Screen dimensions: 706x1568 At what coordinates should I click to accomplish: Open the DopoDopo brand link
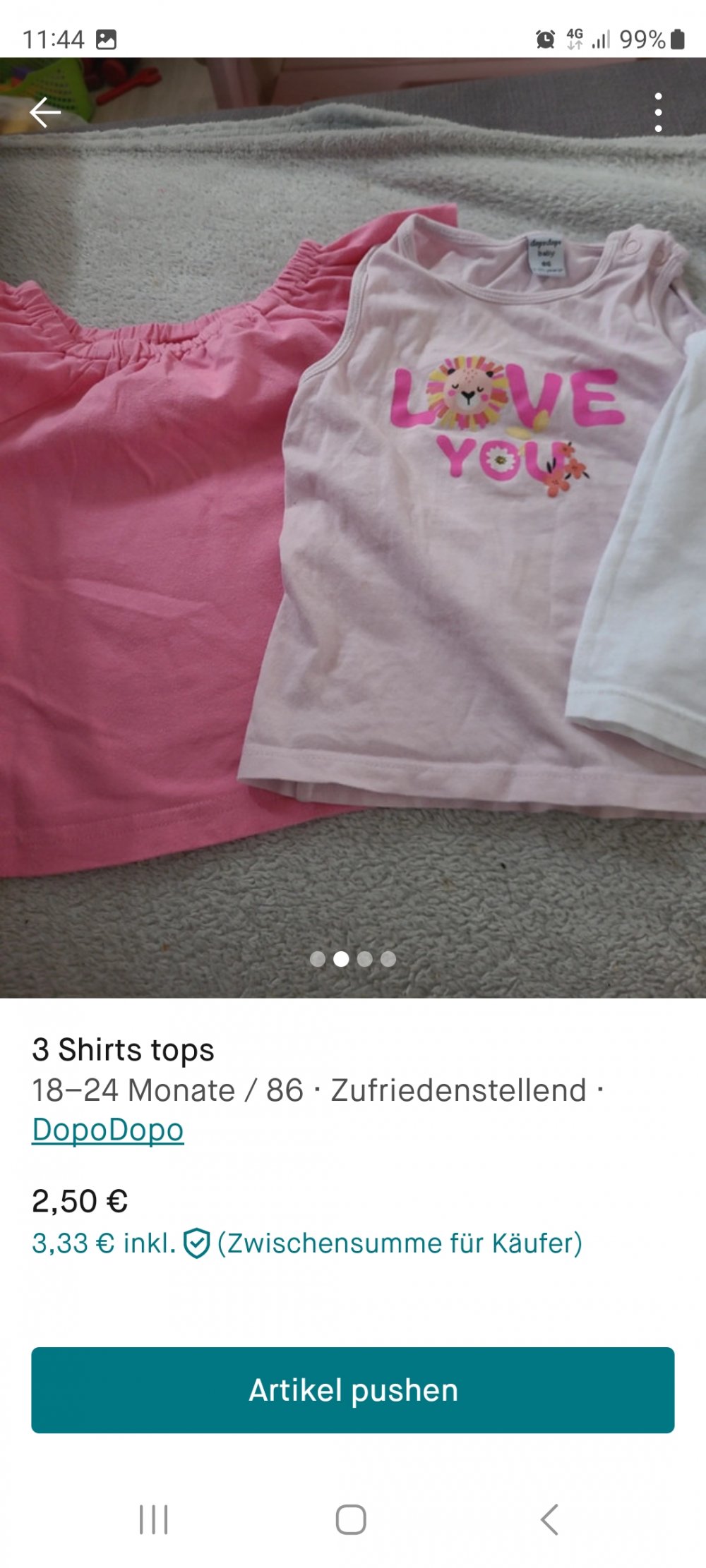point(108,1130)
